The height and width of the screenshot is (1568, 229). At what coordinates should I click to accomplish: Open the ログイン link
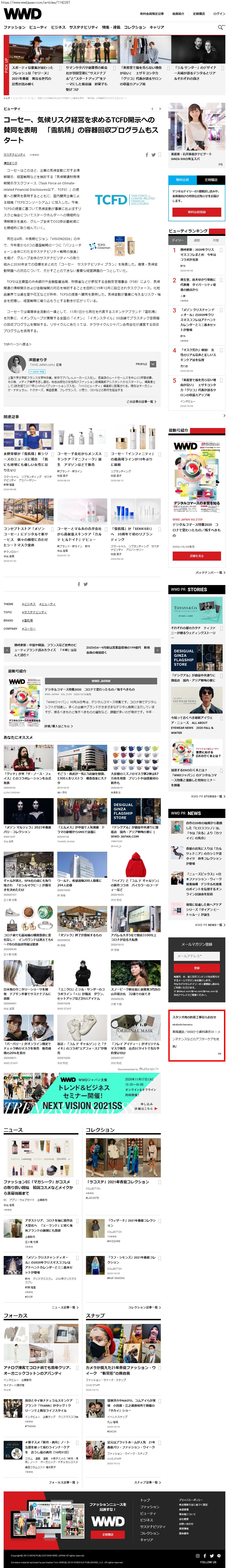(x=219, y=13)
